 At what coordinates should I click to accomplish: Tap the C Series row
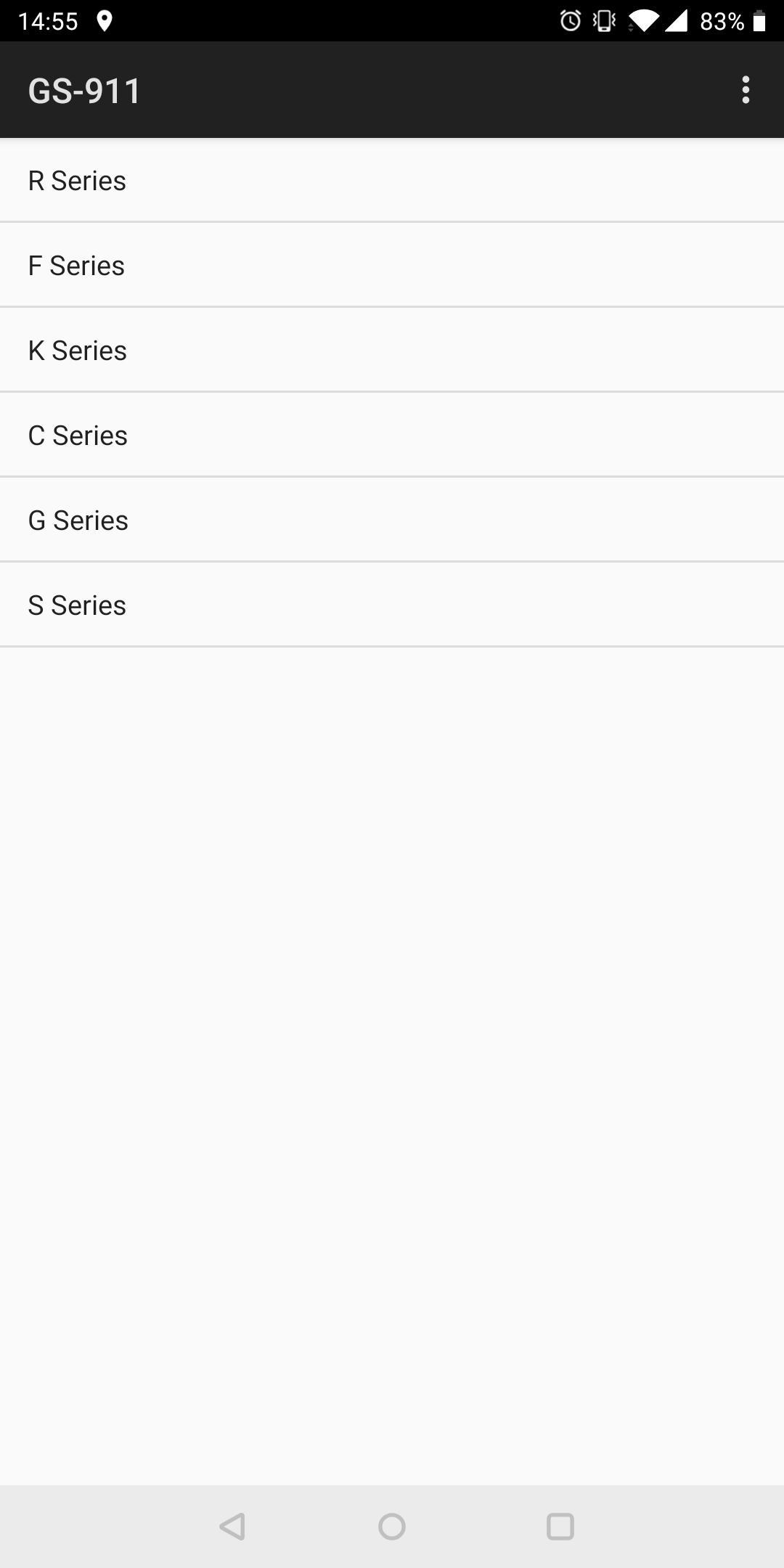coord(392,435)
